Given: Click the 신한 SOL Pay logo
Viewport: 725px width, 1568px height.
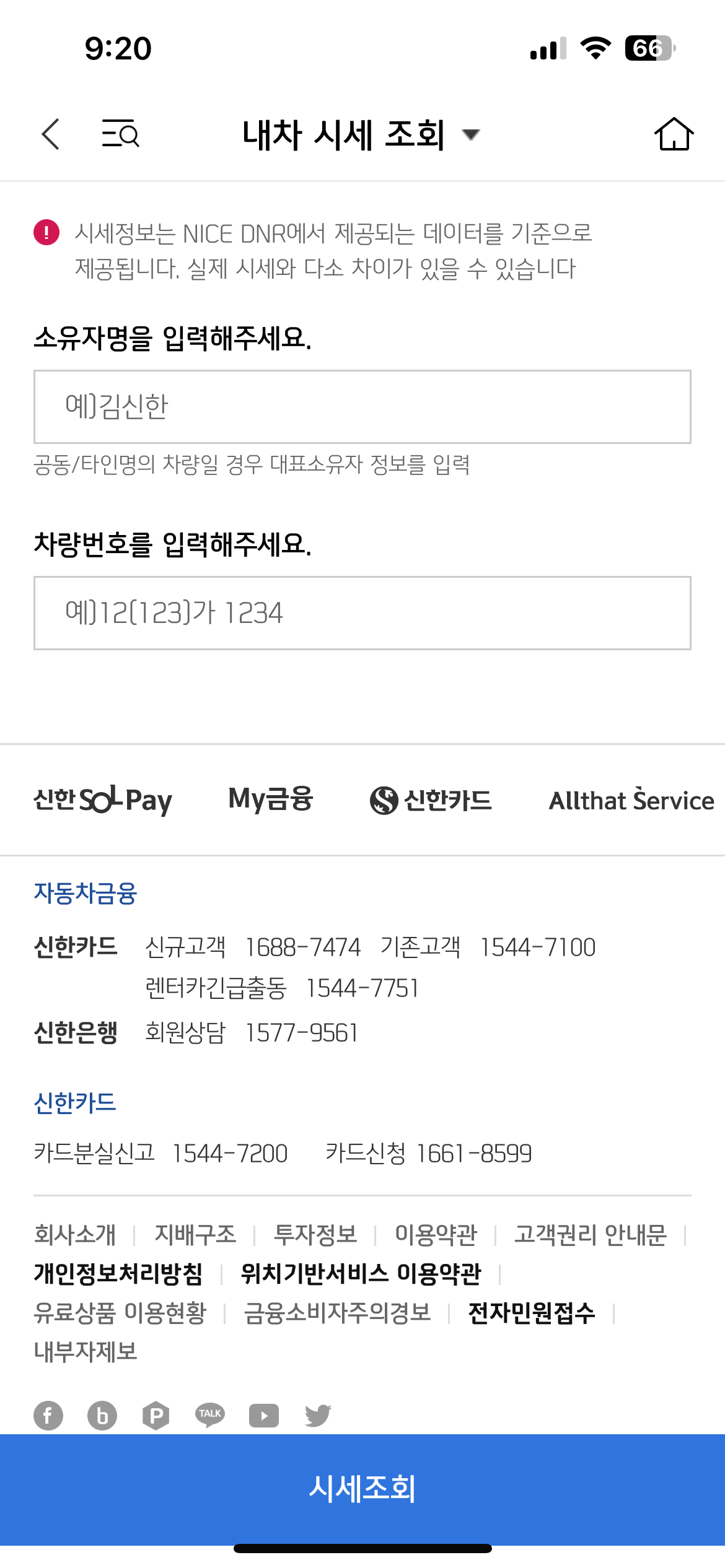Looking at the screenshot, I should [103, 800].
